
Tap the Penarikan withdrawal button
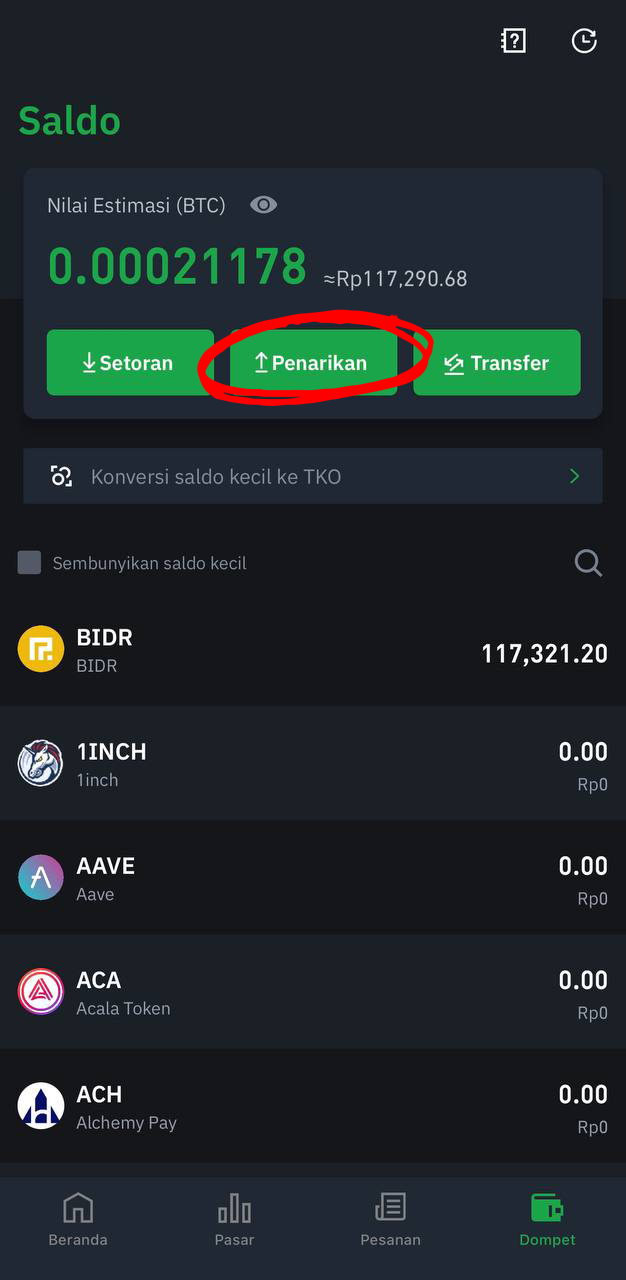313,363
